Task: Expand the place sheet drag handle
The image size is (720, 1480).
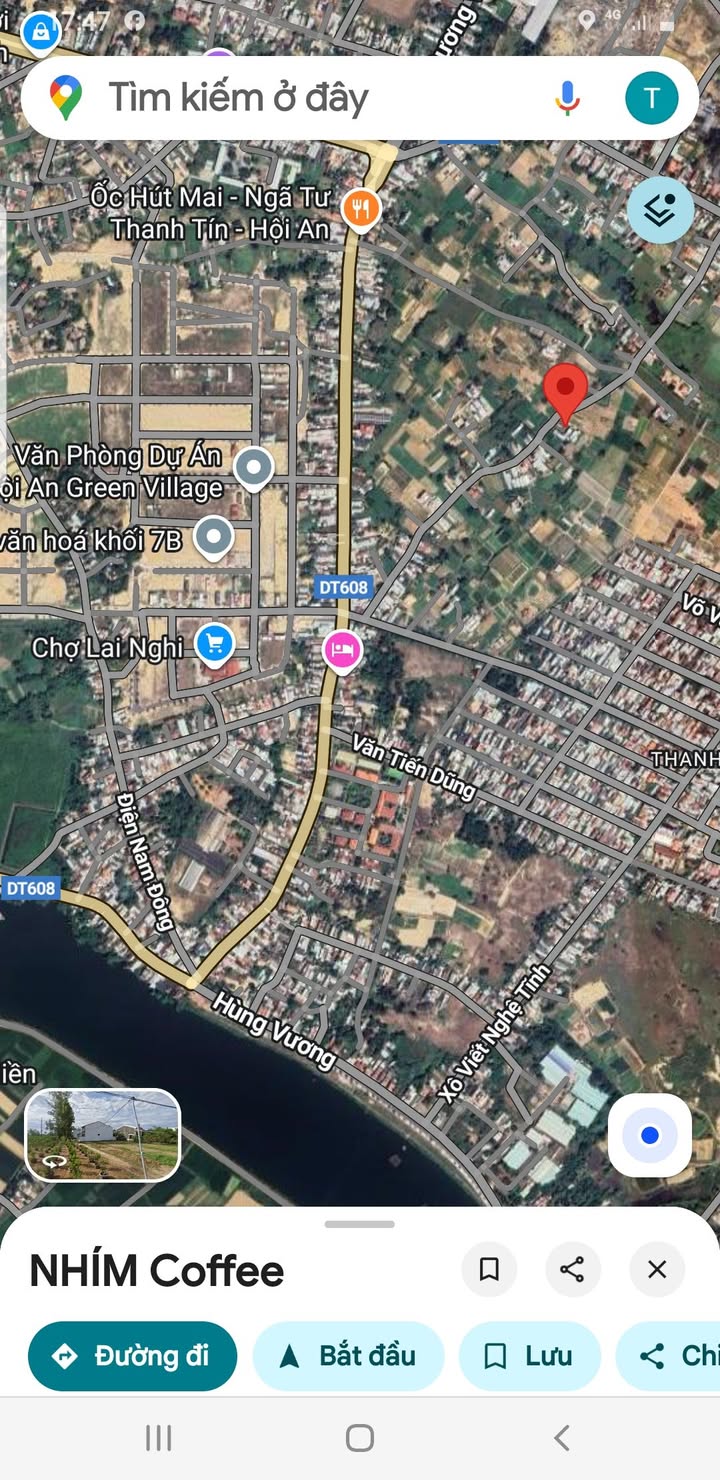Action: pyautogui.click(x=360, y=1224)
